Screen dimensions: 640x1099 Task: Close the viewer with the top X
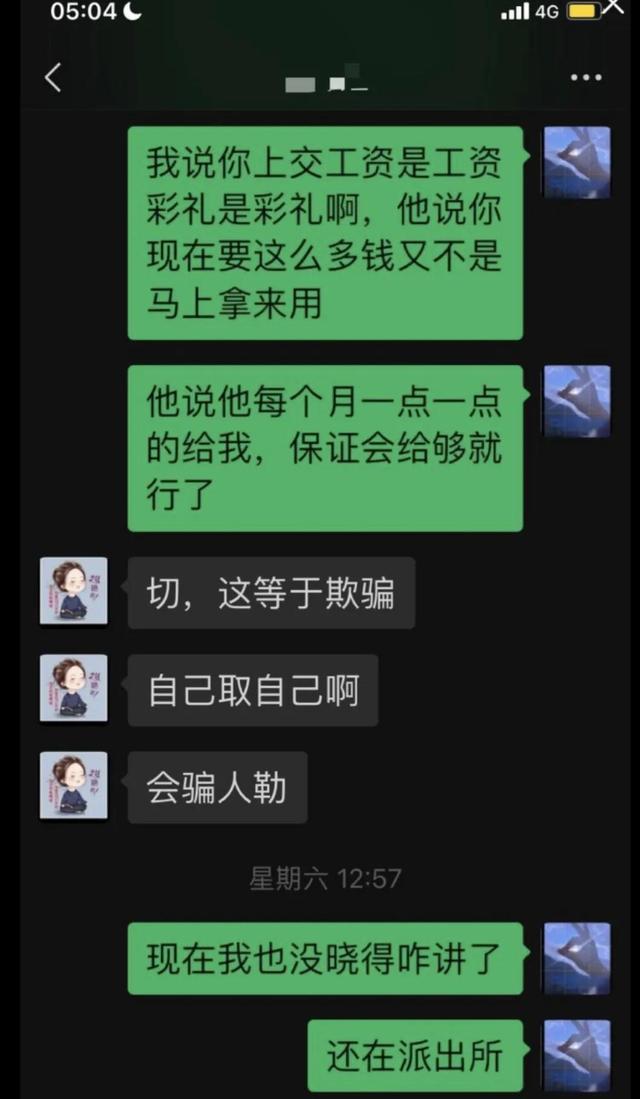(x=613, y=8)
